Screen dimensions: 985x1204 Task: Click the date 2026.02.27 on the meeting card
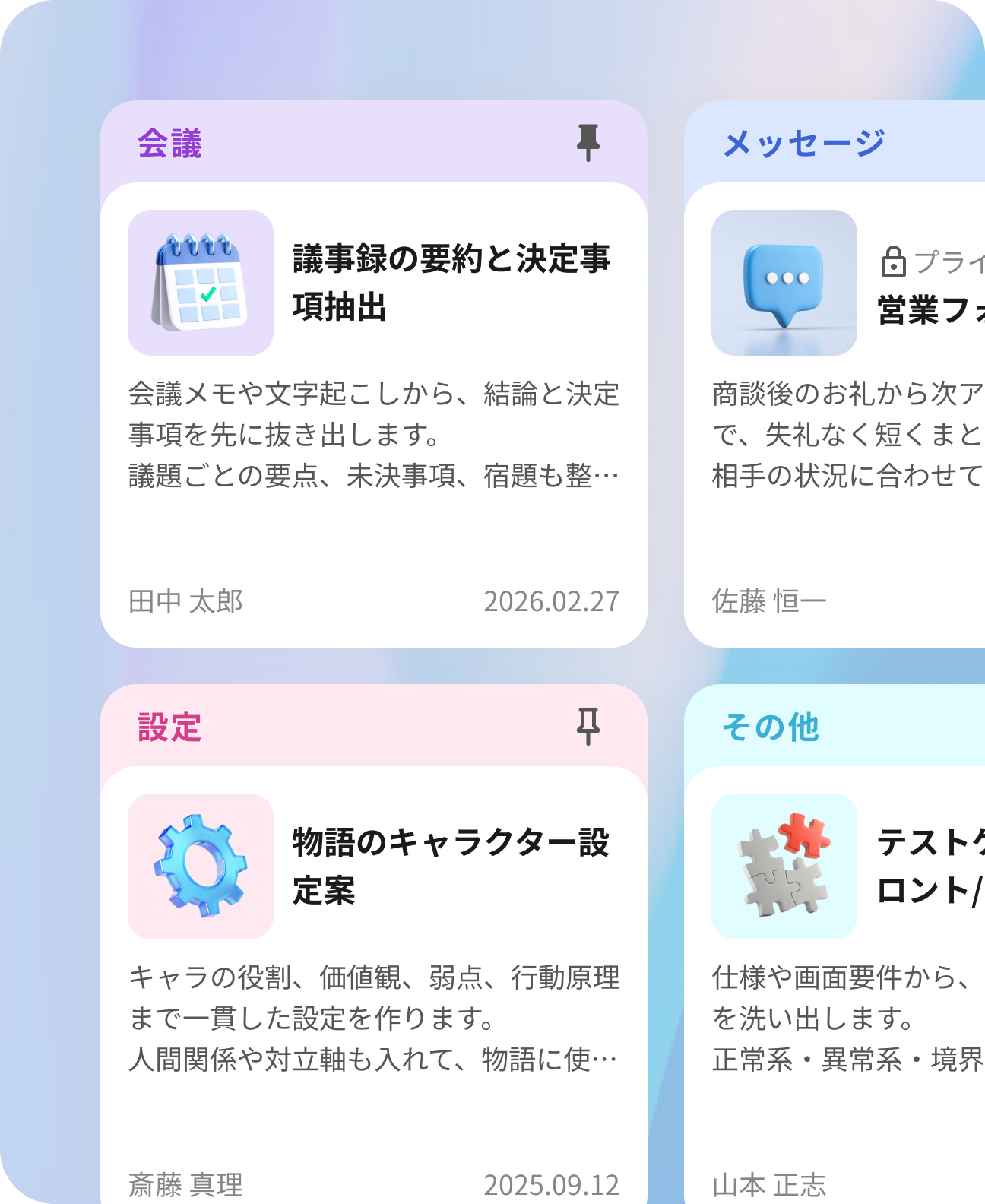(550, 601)
